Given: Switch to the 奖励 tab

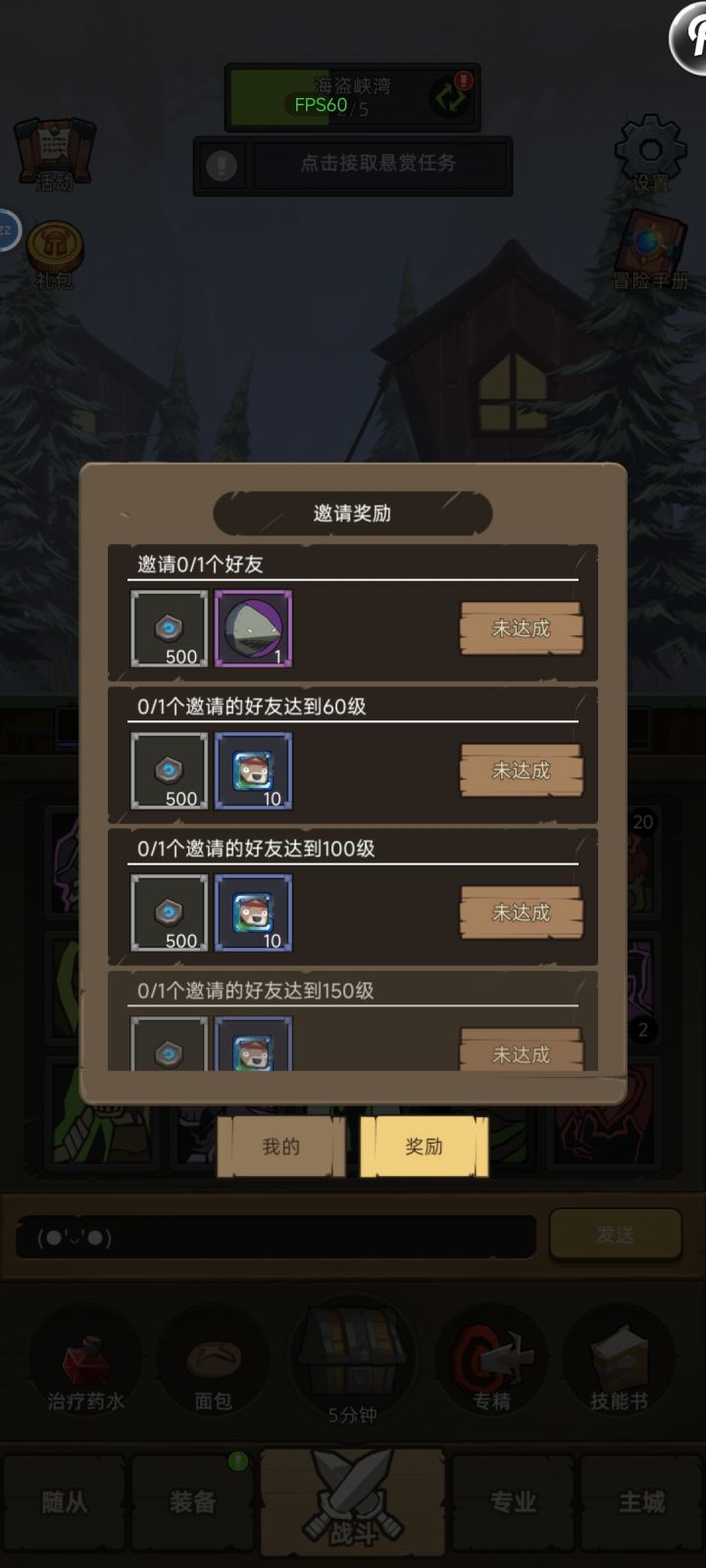Looking at the screenshot, I should coord(424,1145).
